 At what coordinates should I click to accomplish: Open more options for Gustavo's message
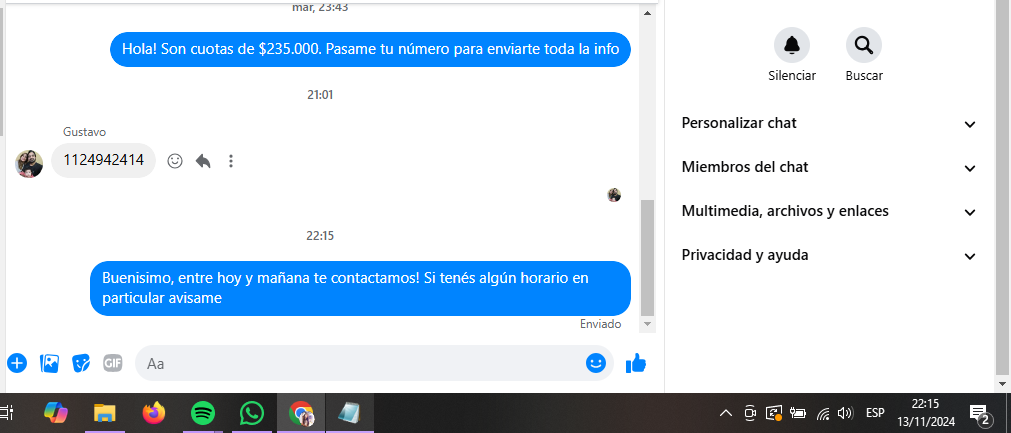point(231,161)
